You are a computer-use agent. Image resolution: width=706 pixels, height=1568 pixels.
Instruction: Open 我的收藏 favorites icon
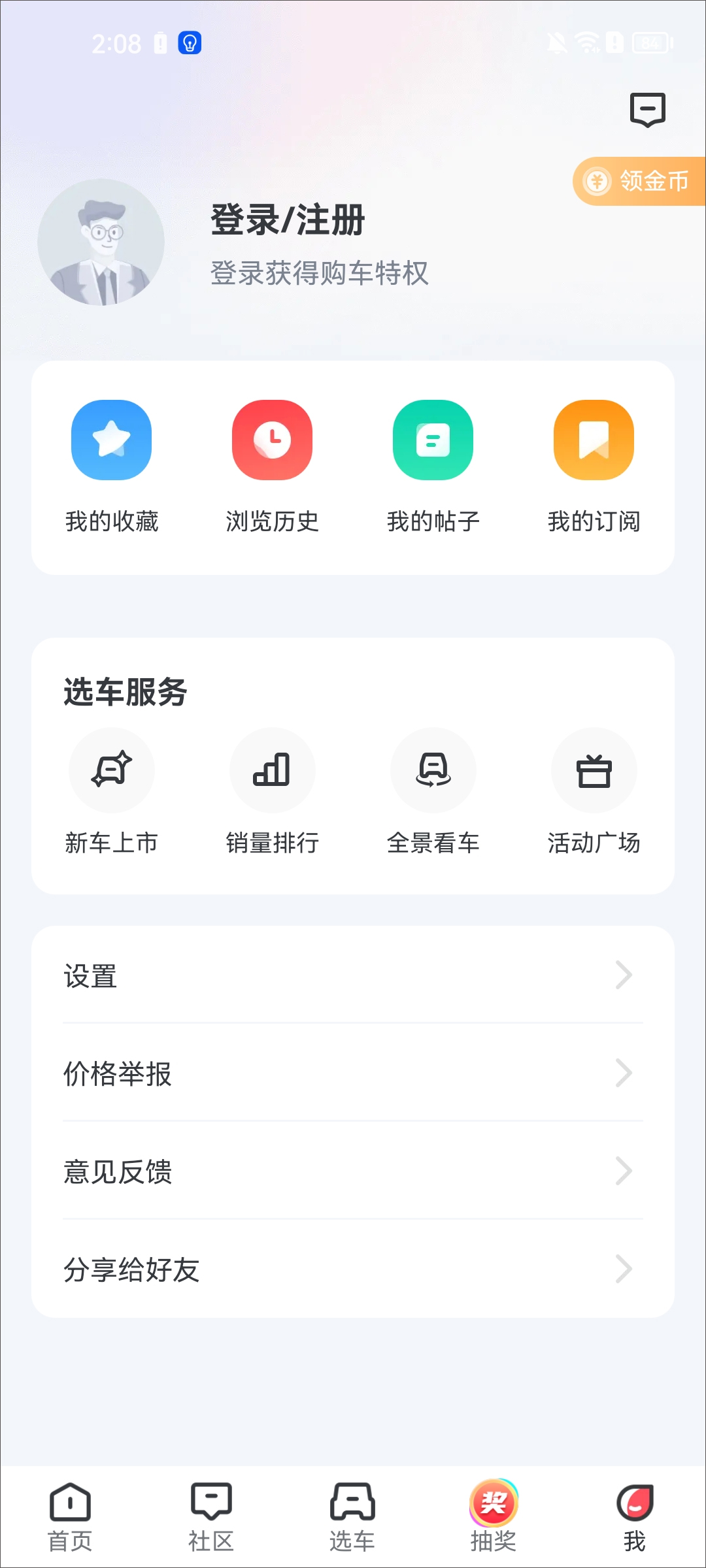tap(111, 440)
